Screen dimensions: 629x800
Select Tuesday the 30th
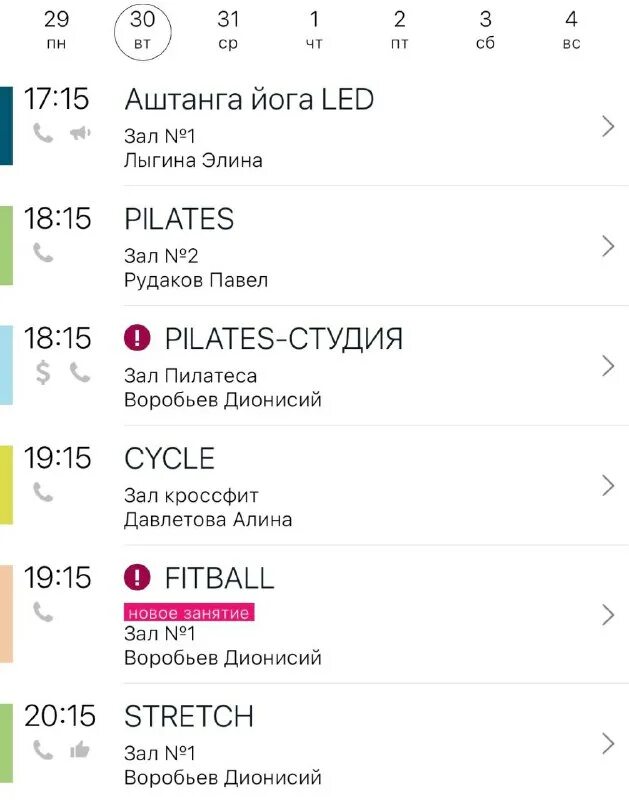coord(143,30)
